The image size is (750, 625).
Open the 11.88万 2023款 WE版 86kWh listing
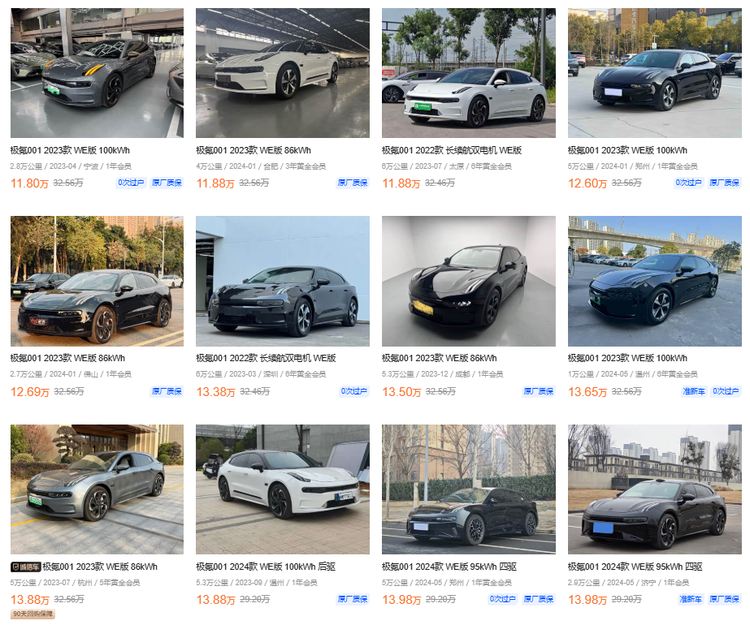282,72
